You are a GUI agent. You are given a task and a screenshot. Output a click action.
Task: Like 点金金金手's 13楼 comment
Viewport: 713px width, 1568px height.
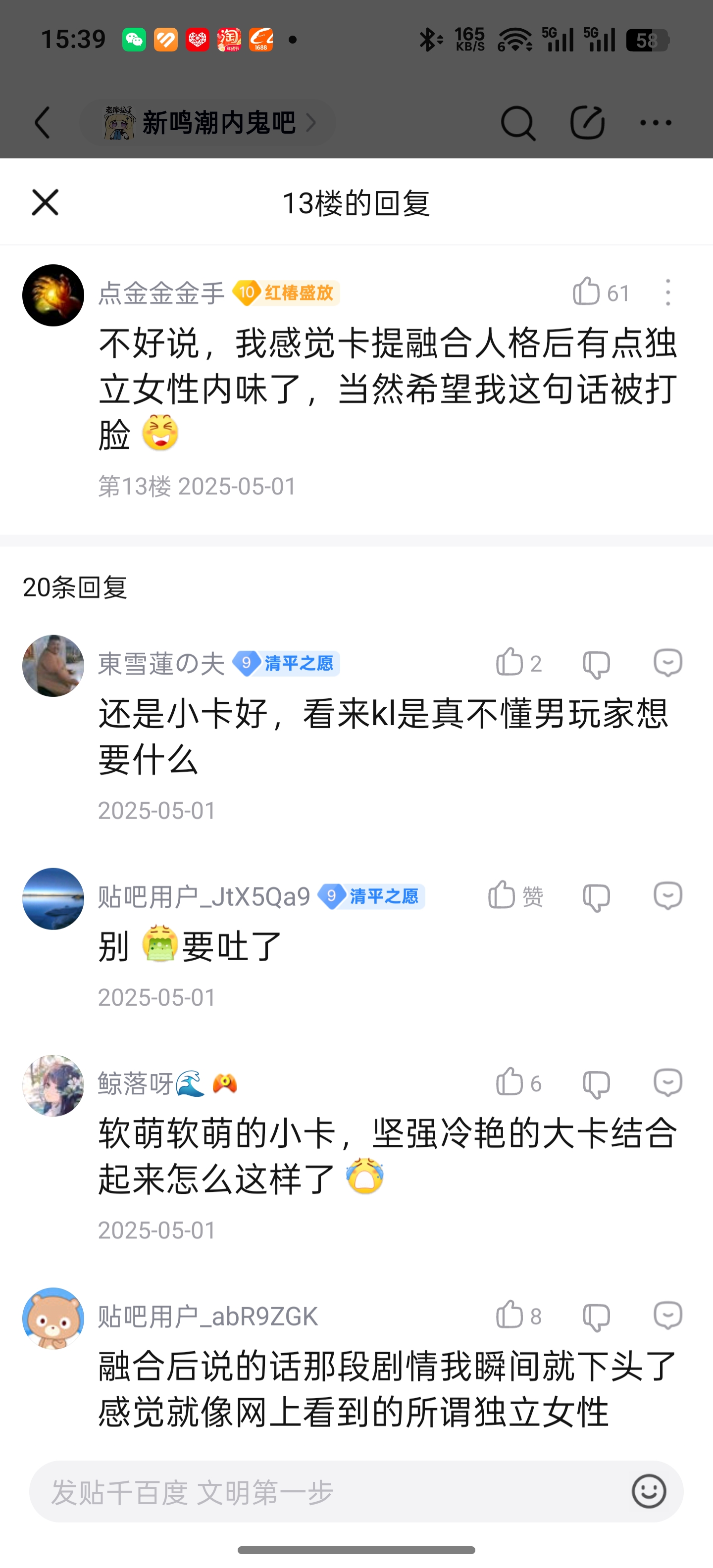tap(586, 292)
